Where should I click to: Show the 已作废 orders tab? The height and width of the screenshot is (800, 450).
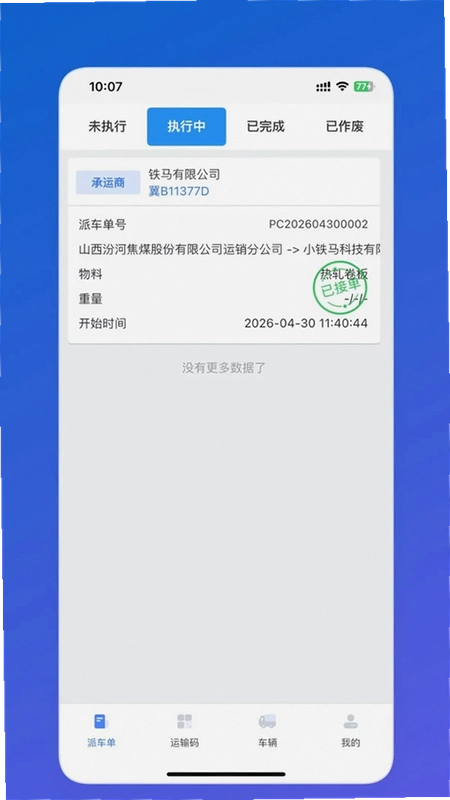click(x=344, y=127)
